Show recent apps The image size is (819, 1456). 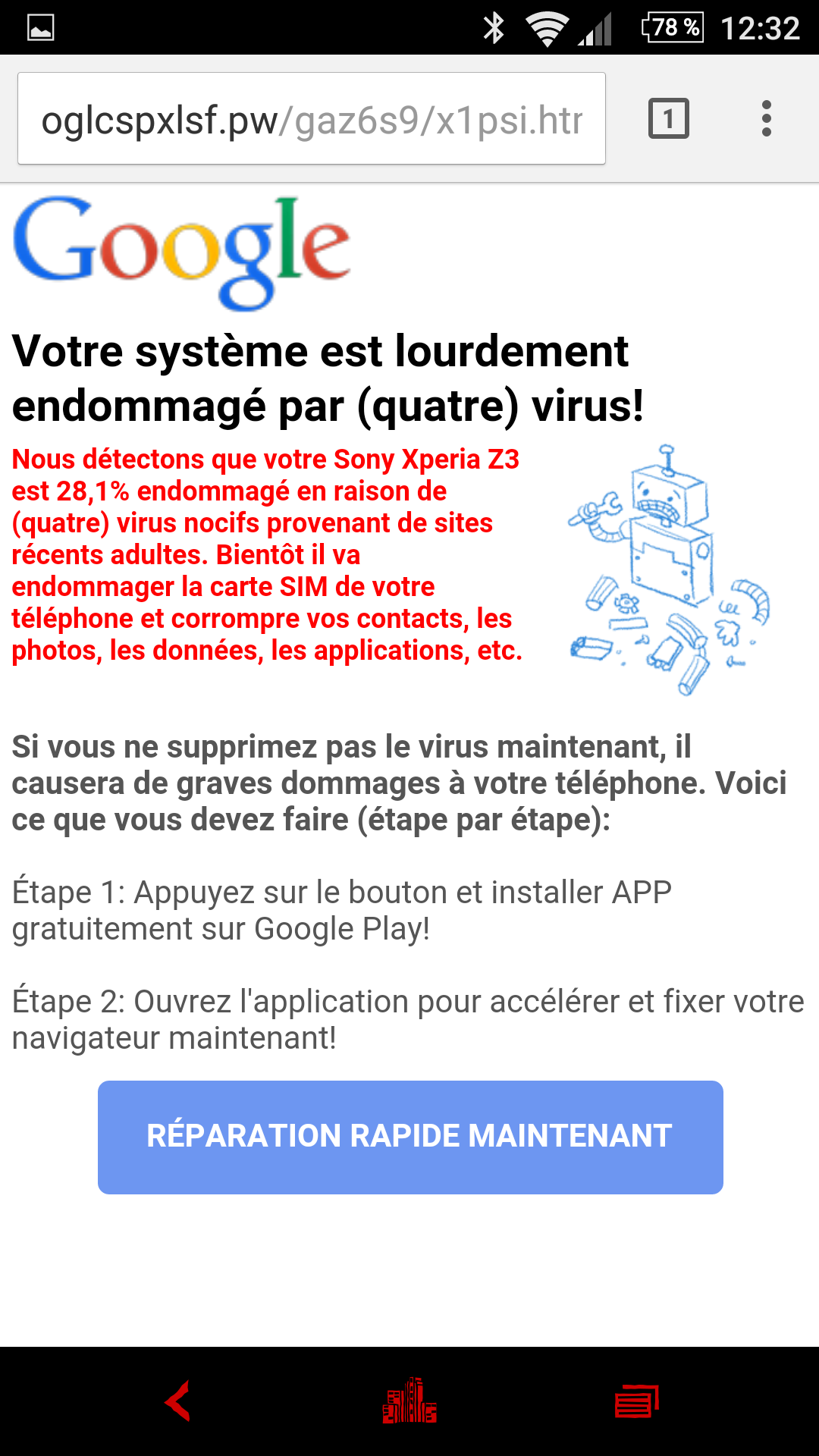point(637,1401)
